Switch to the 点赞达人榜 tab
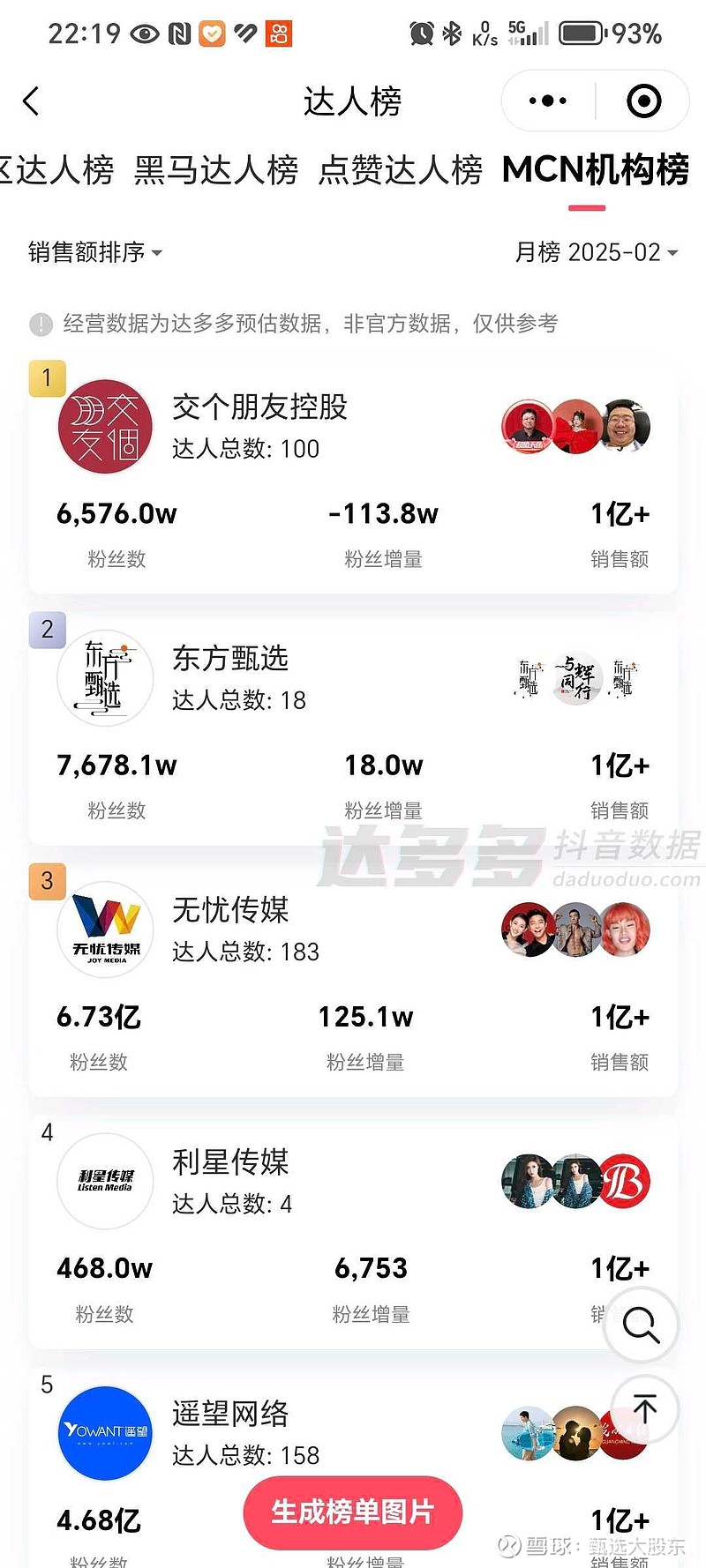 pyautogui.click(x=401, y=169)
